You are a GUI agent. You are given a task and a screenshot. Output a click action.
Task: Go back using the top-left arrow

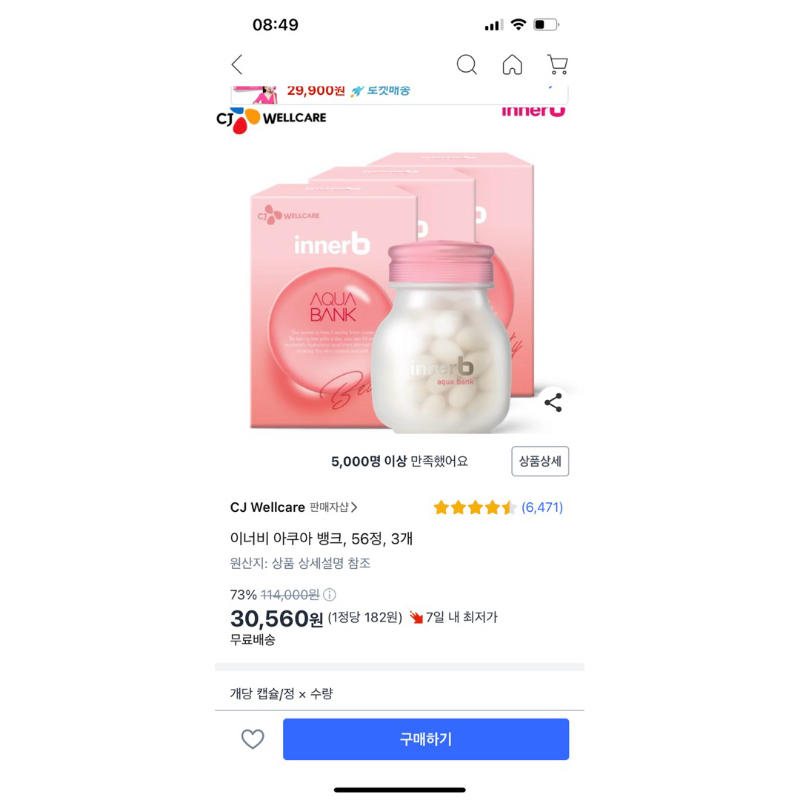point(237,65)
